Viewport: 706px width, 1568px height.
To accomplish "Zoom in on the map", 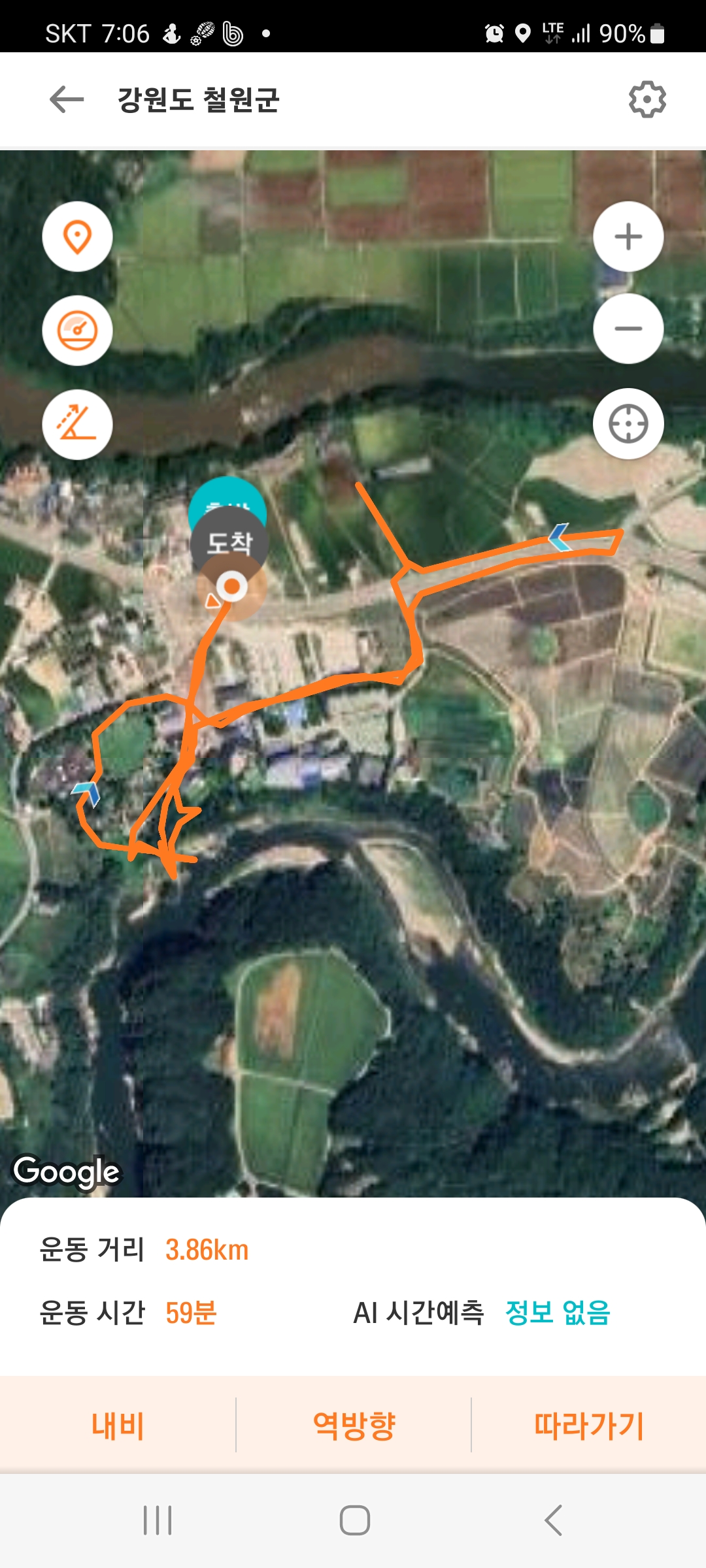I will [x=628, y=237].
